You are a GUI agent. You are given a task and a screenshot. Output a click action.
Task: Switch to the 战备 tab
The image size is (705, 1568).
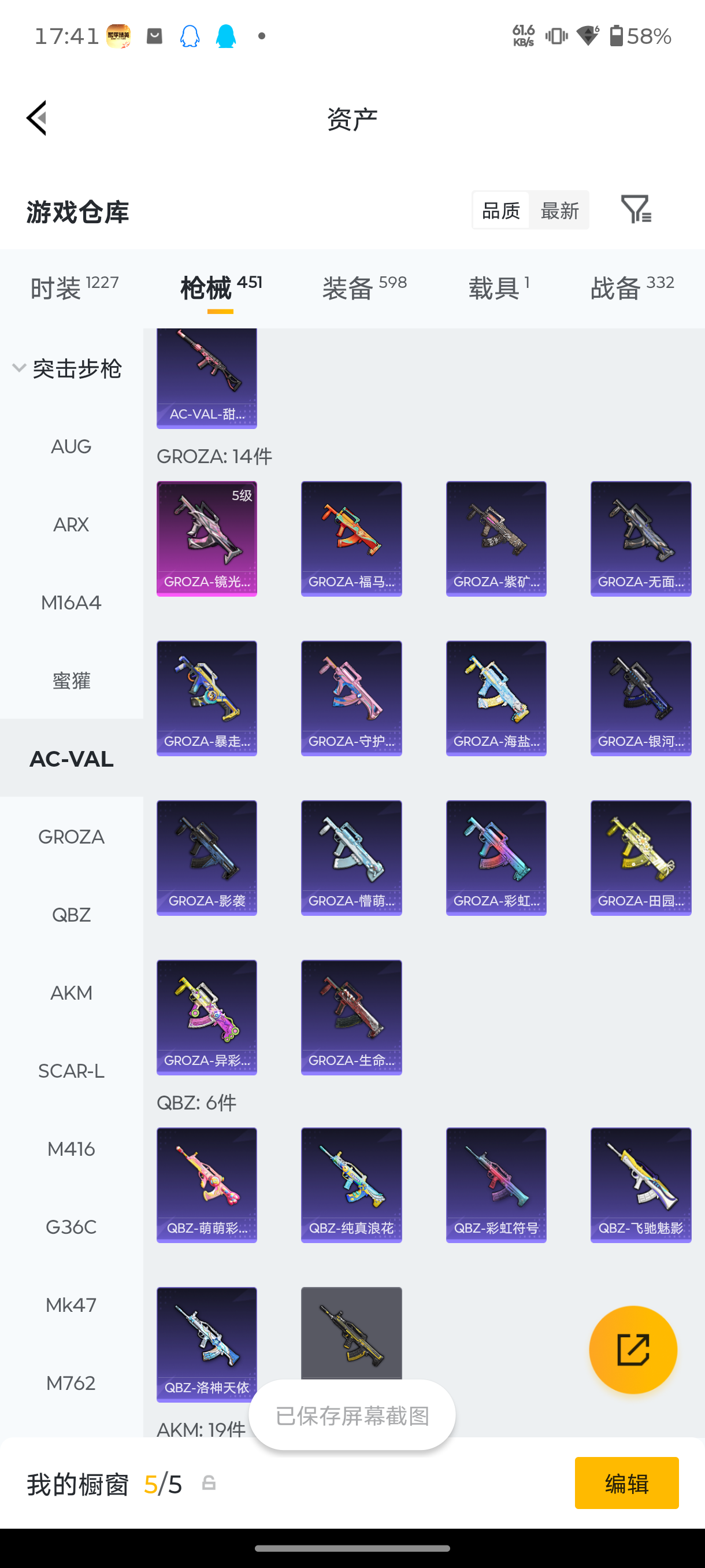tap(633, 287)
